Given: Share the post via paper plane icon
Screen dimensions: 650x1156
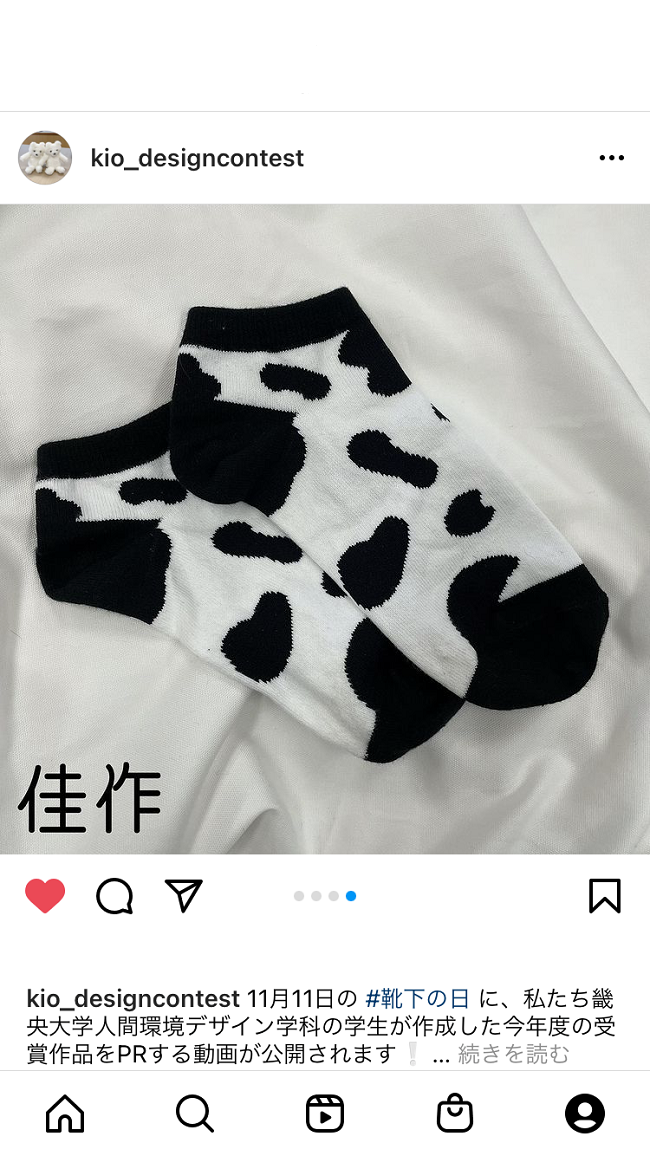Looking at the screenshot, I should pyautogui.click(x=184, y=896).
